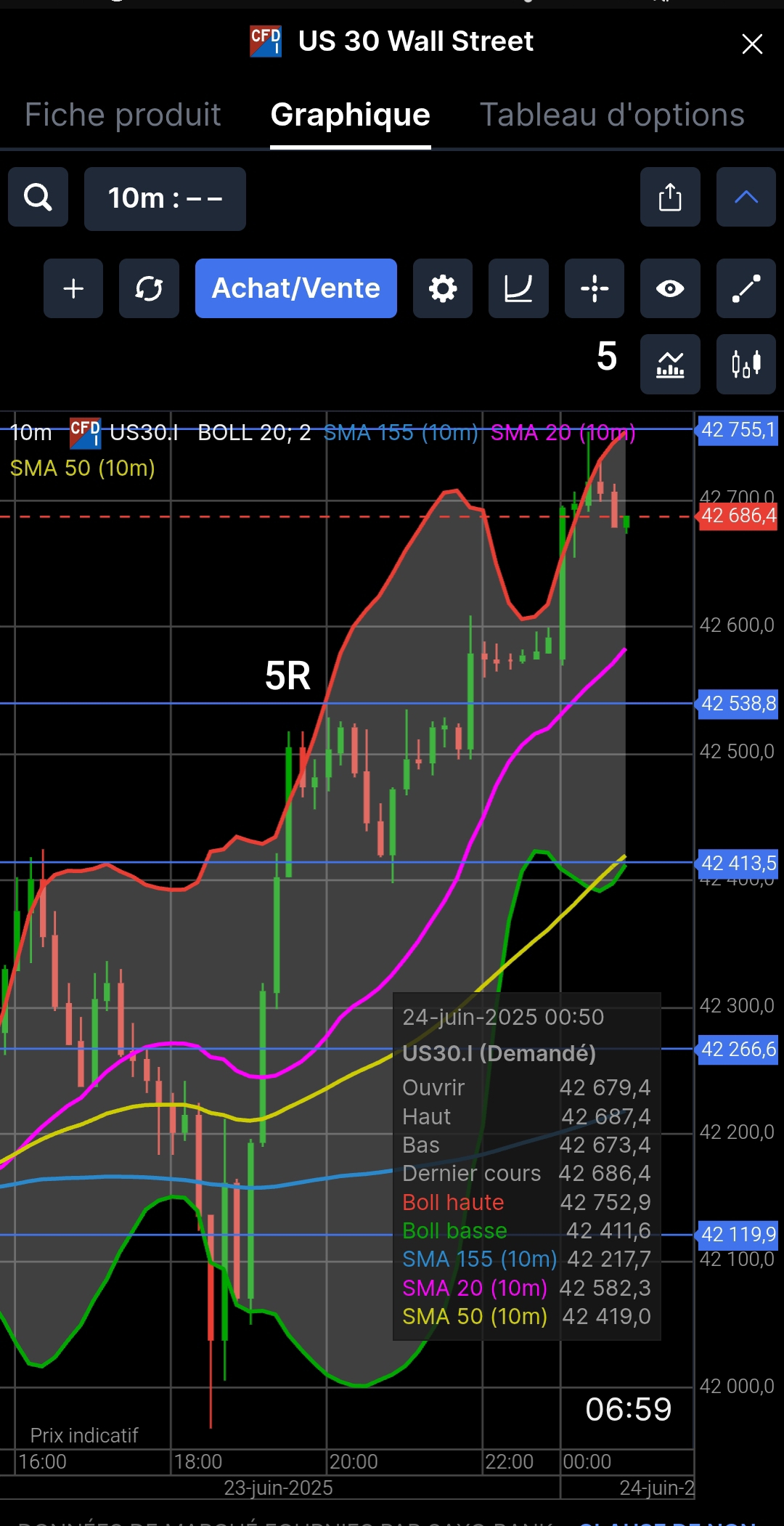Enable the crosshair cursor

click(594, 288)
